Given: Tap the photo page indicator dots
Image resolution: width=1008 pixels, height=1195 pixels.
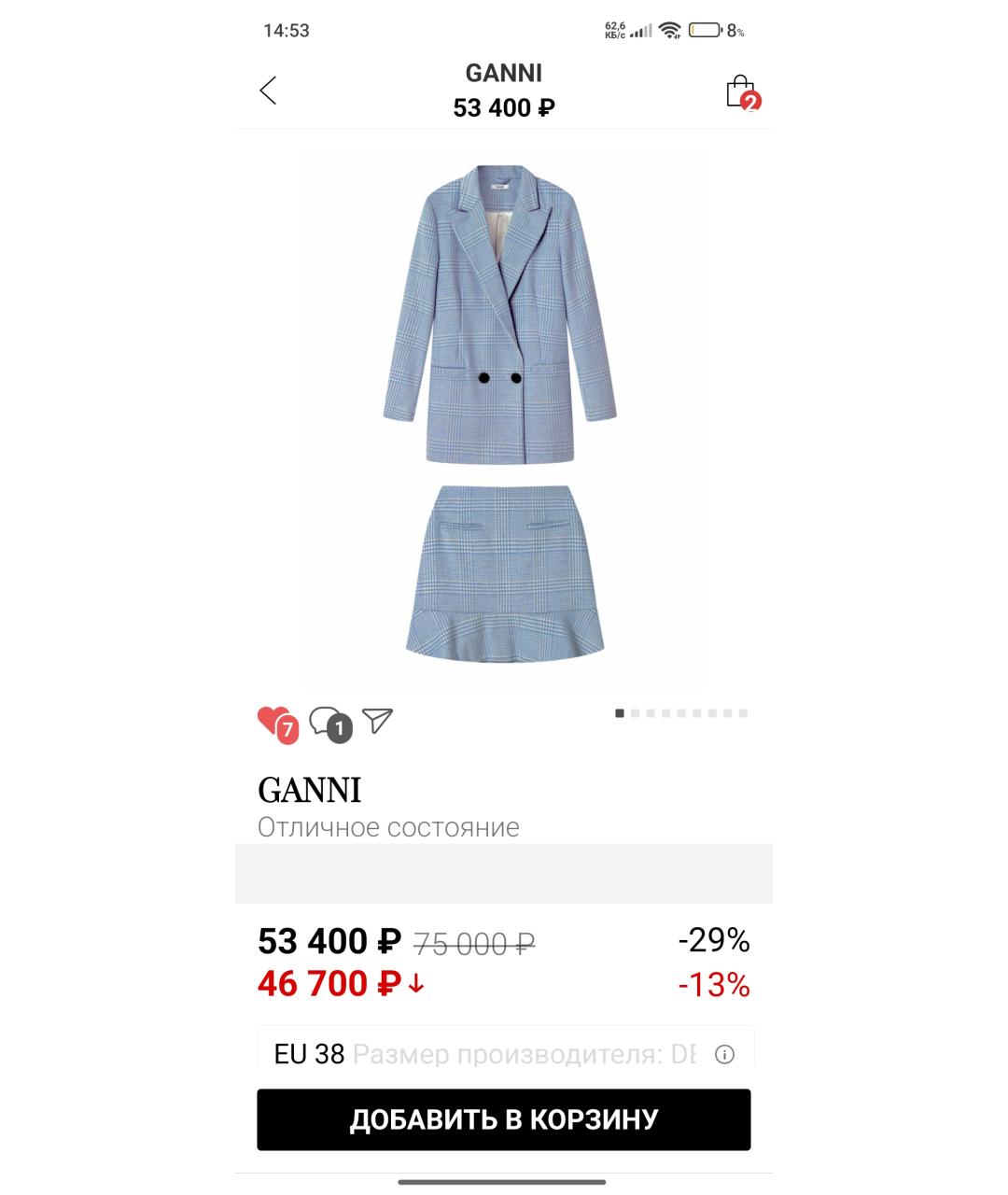Looking at the screenshot, I should 681,713.
